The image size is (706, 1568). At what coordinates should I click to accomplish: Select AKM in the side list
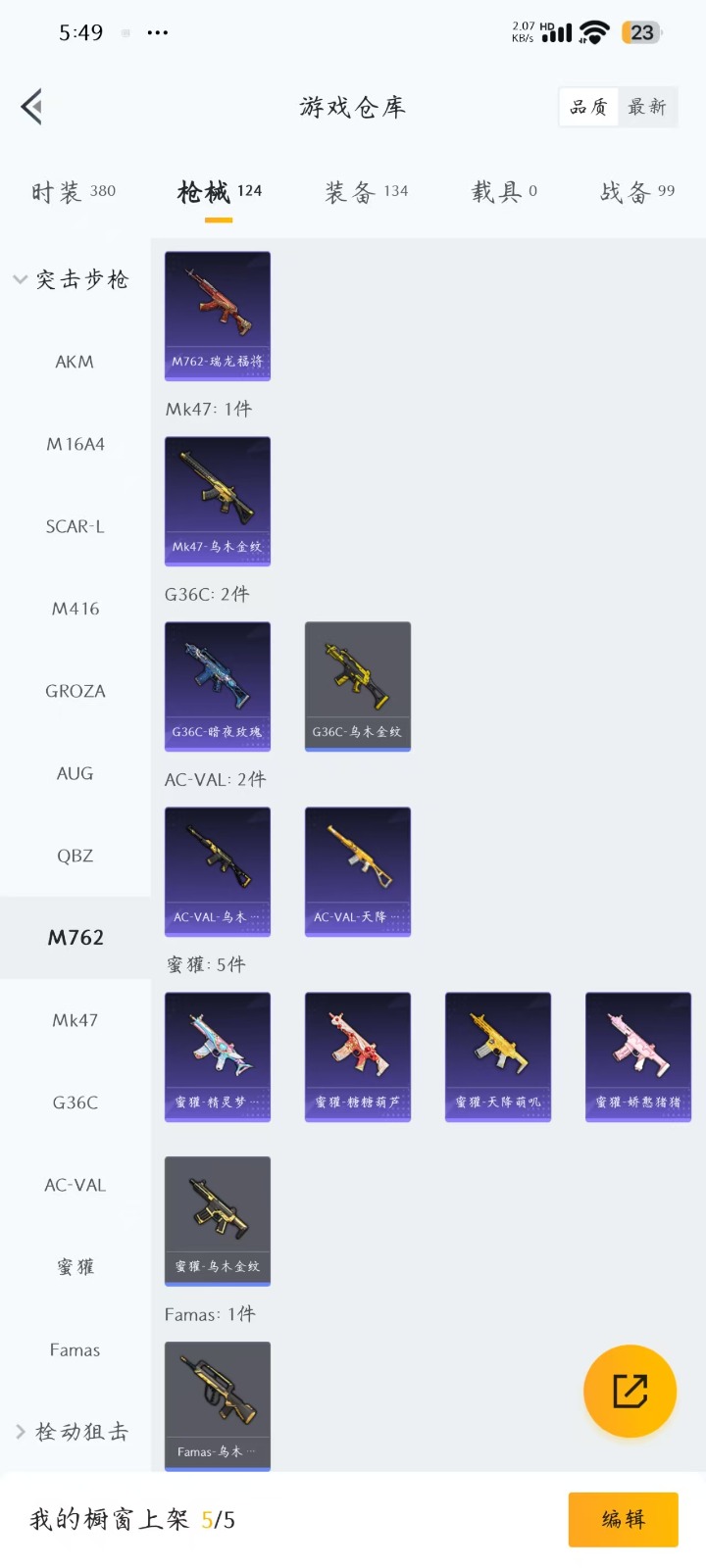[75, 362]
